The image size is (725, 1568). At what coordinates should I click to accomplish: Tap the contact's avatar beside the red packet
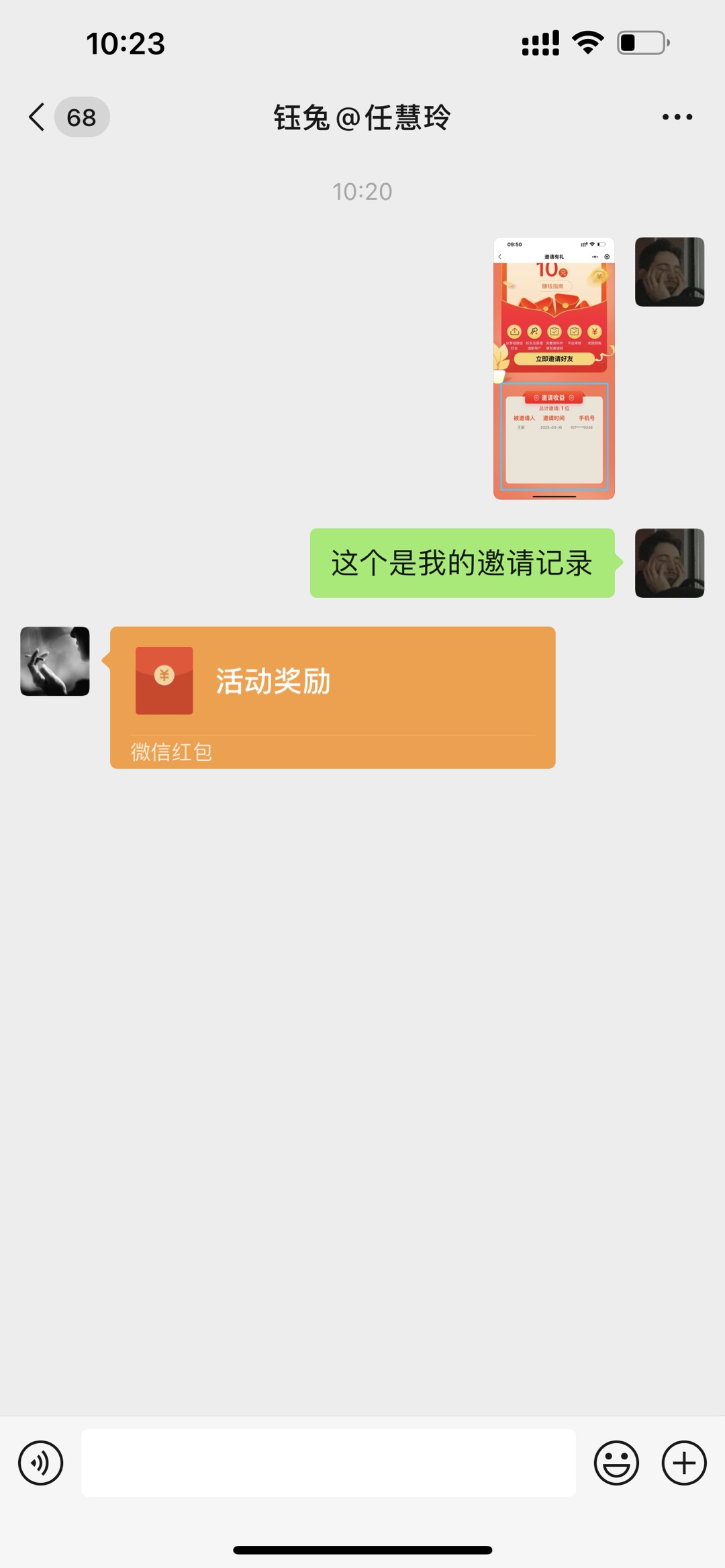click(55, 661)
